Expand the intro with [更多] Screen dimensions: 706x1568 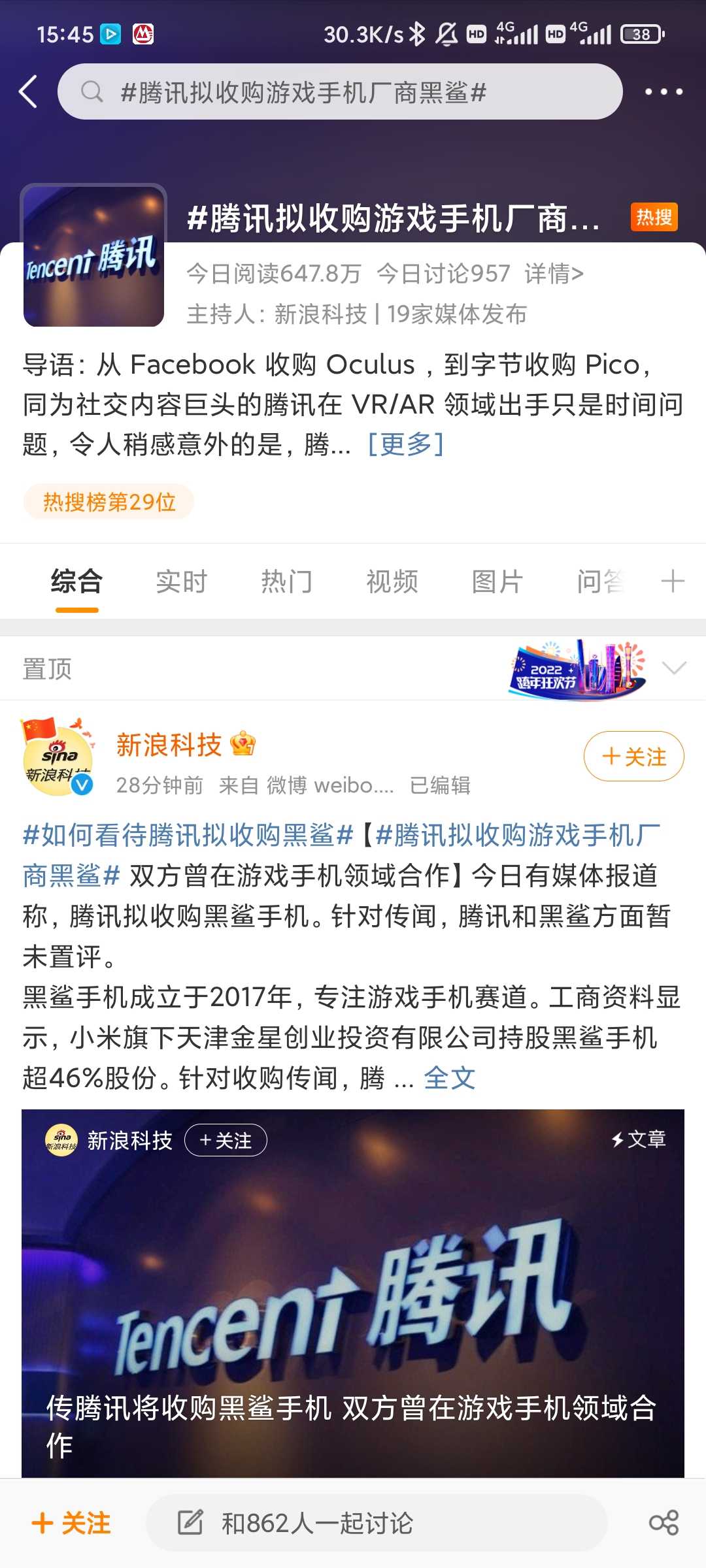[405, 444]
